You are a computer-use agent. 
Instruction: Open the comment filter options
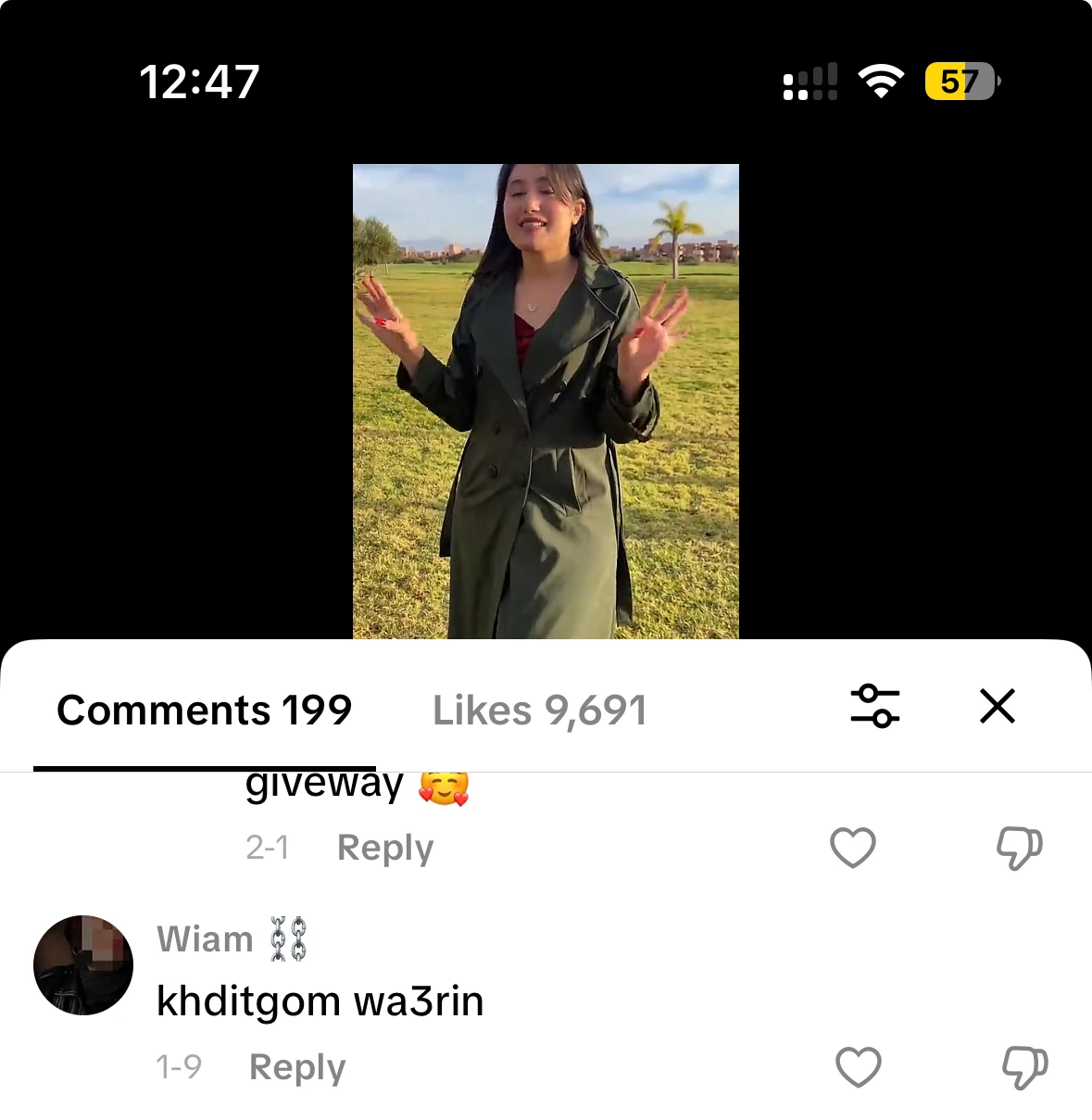(874, 707)
